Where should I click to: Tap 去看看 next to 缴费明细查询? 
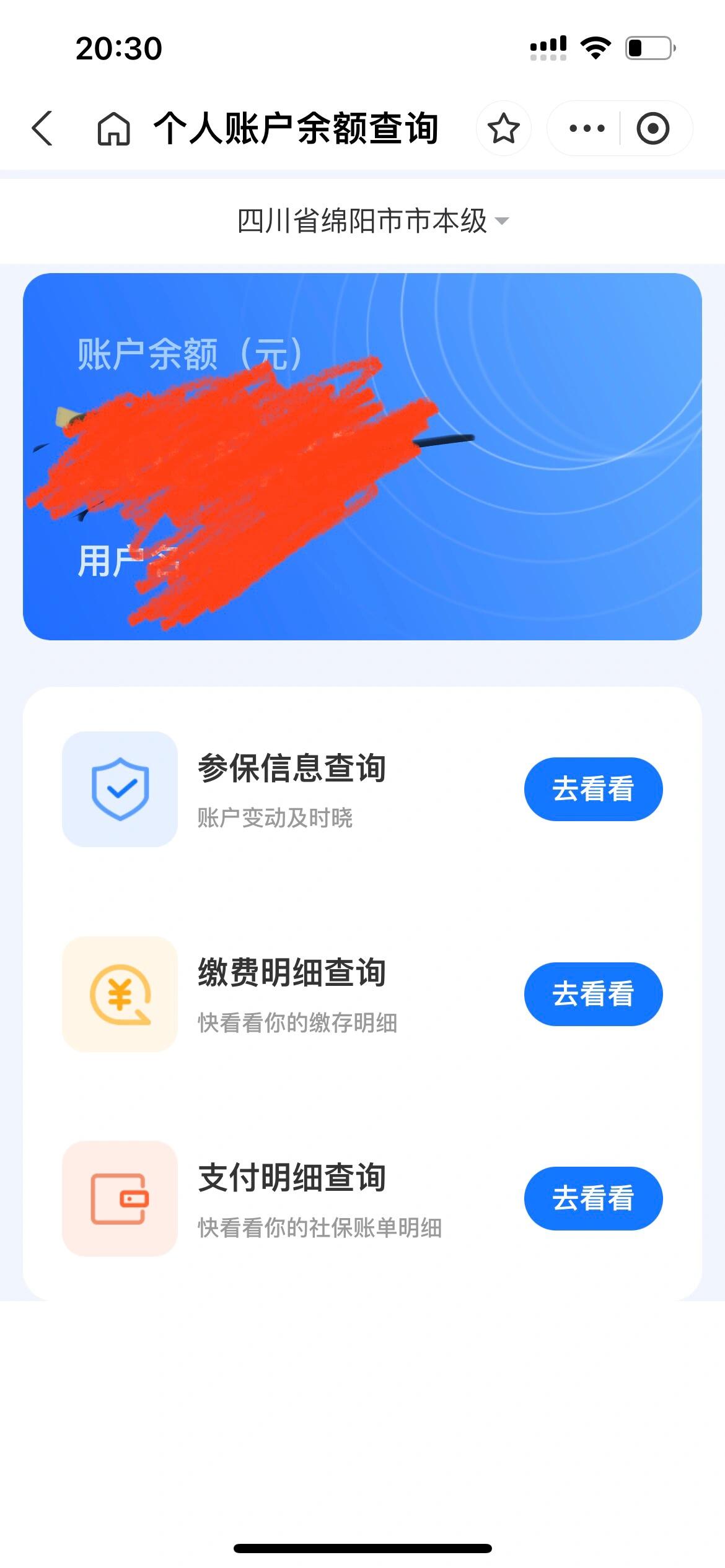pos(593,994)
